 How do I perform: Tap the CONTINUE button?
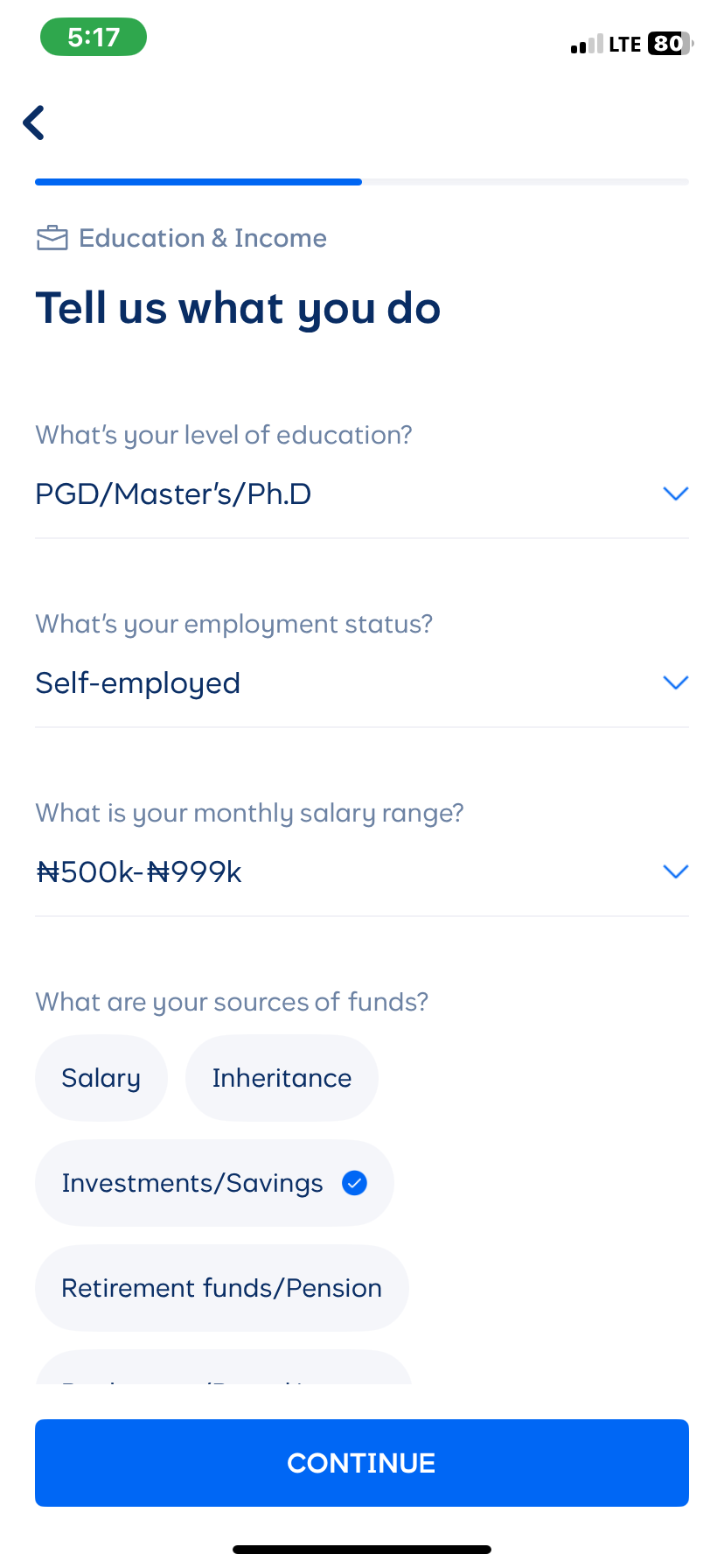coord(361,1462)
